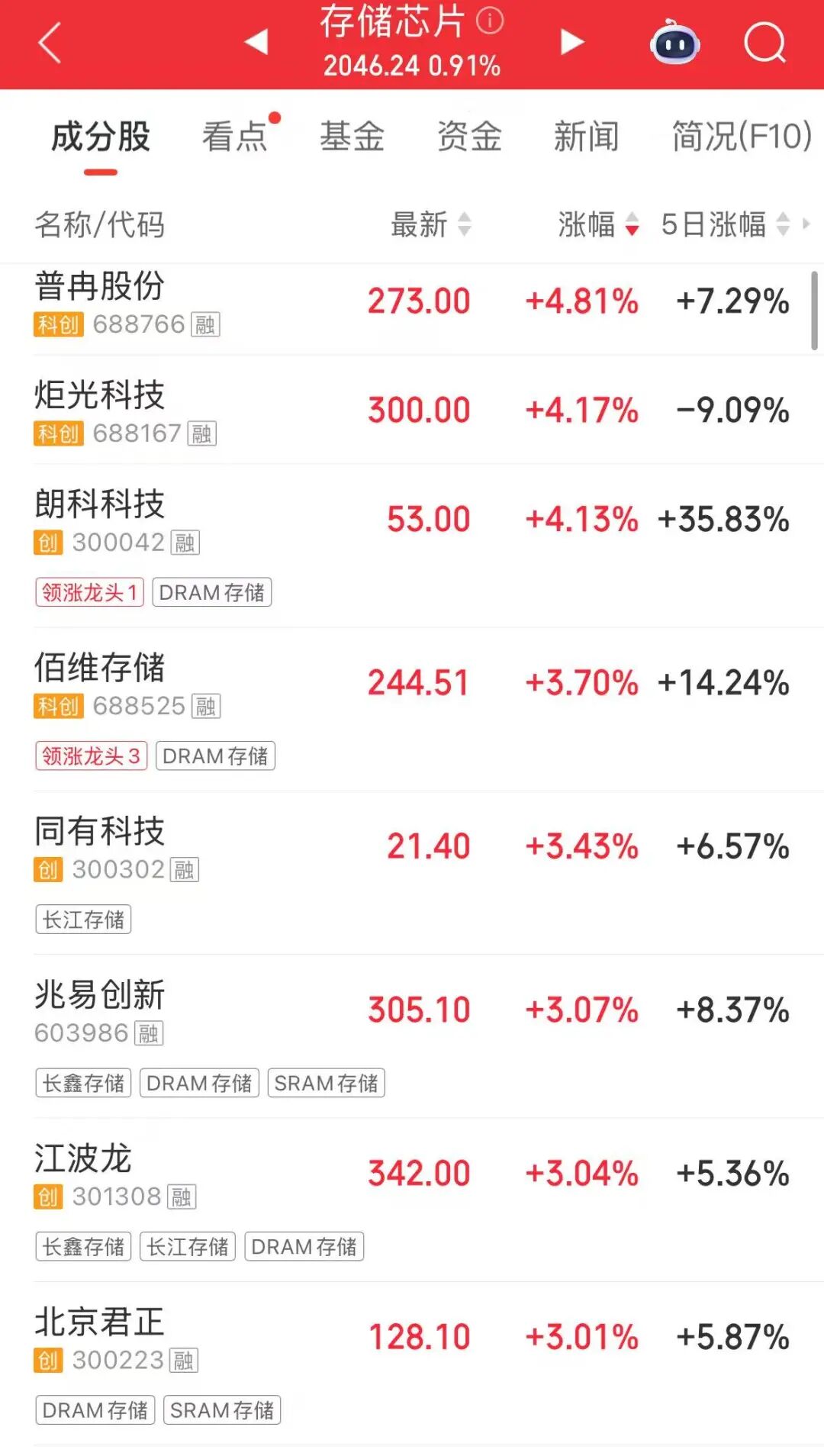Open the robot assistant icon
824x1456 pixels.
tap(675, 43)
